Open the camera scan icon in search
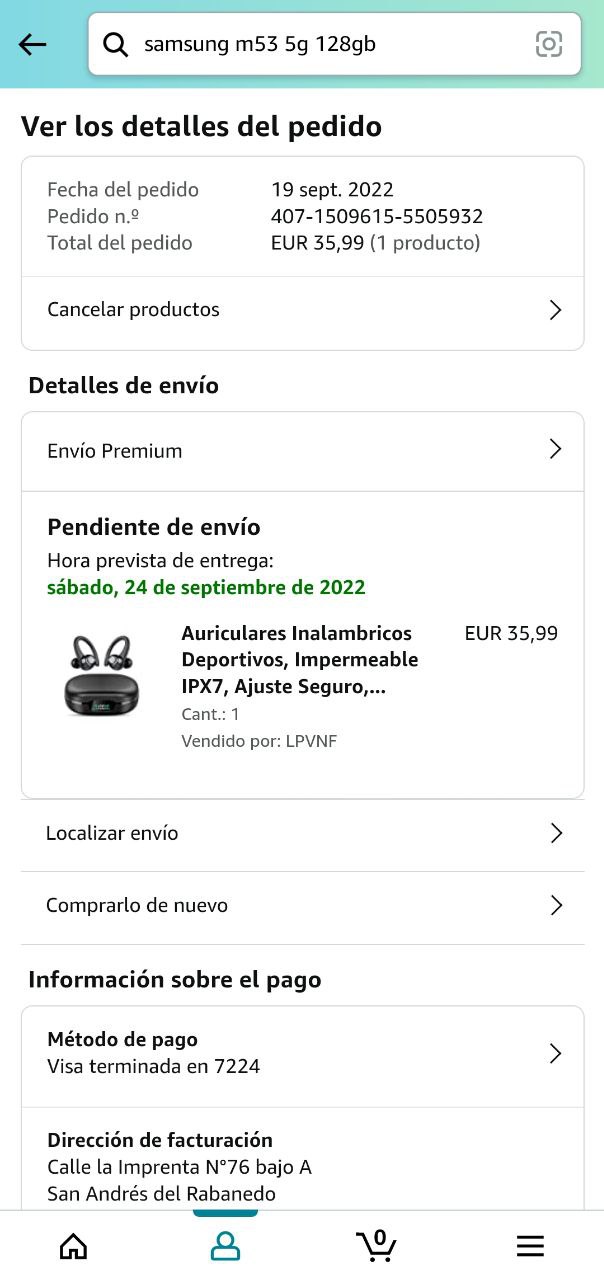This screenshot has height=1280, width=604. pyautogui.click(x=549, y=44)
